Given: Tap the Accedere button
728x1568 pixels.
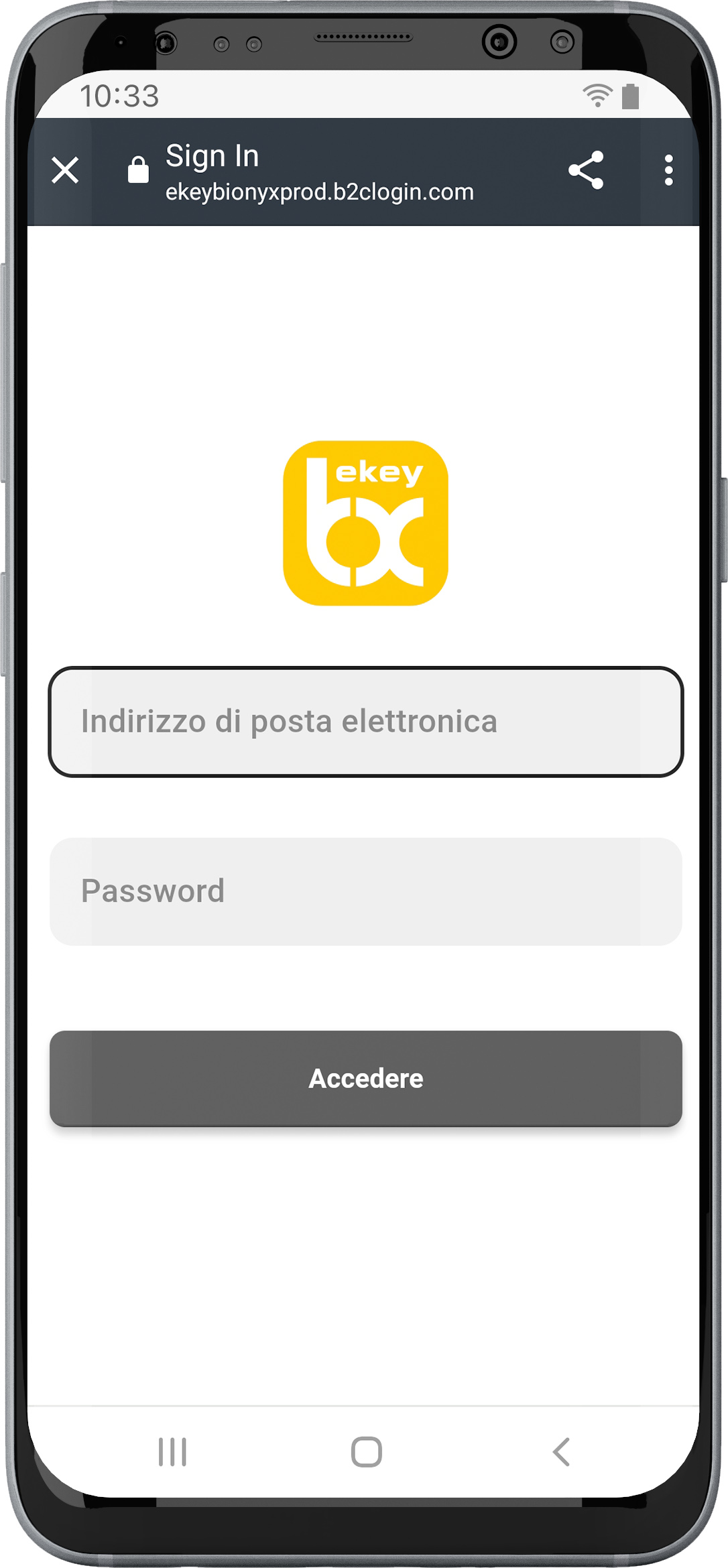Looking at the screenshot, I should click(x=365, y=1078).
